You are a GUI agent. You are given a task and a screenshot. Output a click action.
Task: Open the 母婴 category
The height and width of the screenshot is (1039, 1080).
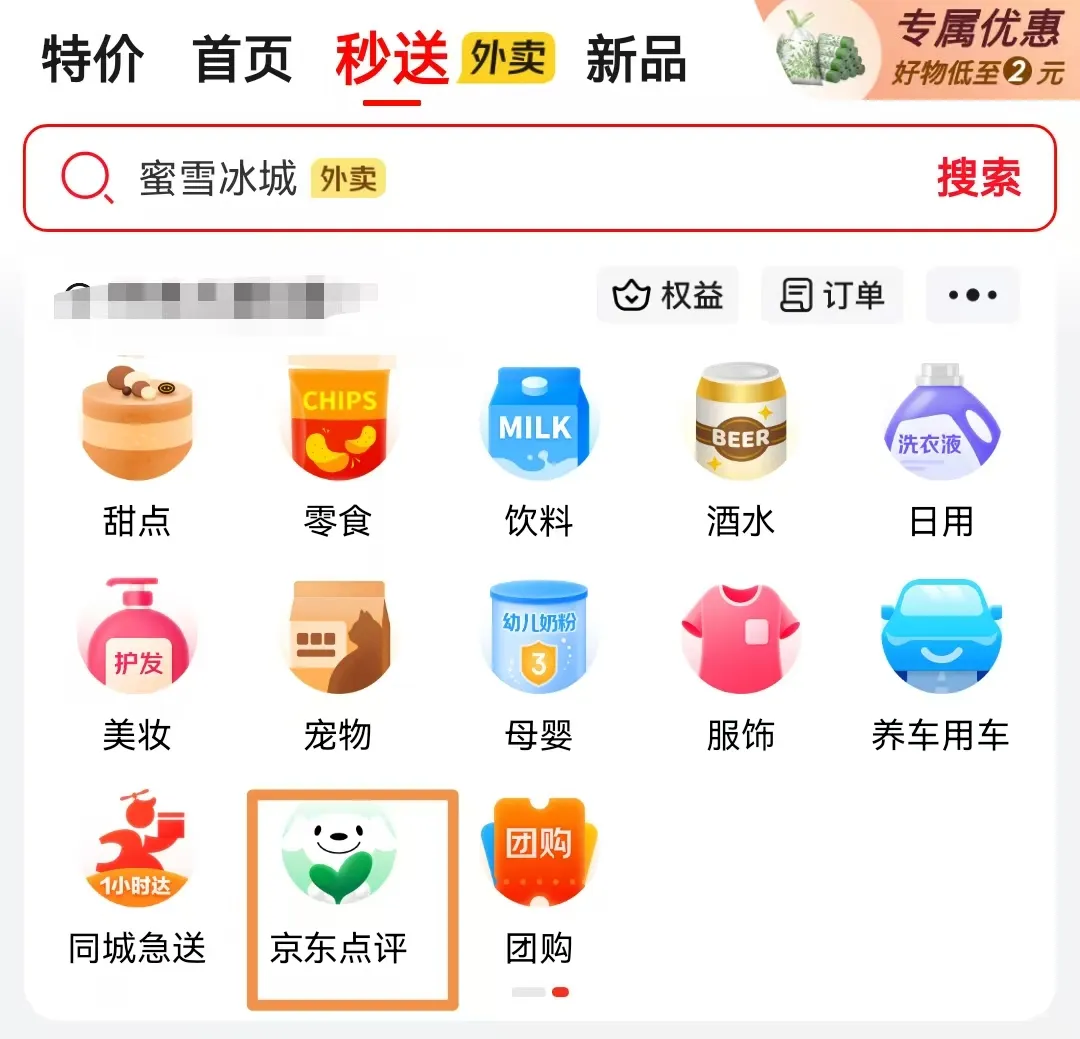coord(539,660)
